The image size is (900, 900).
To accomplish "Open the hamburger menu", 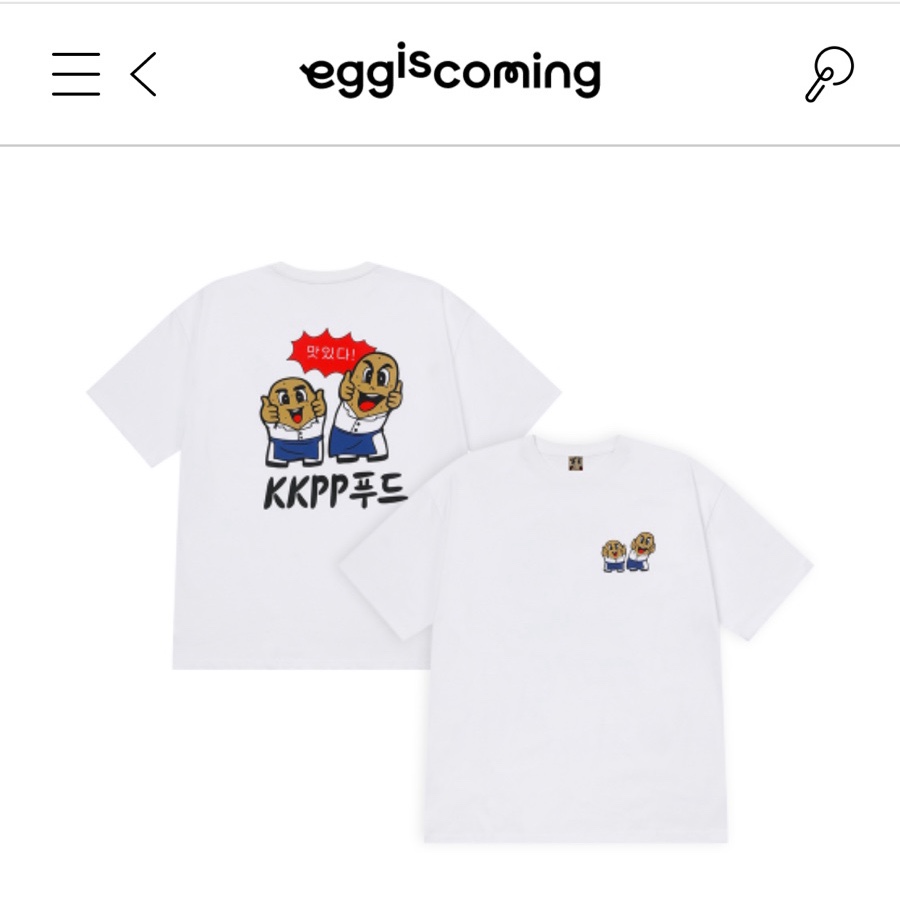I will point(76,75).
